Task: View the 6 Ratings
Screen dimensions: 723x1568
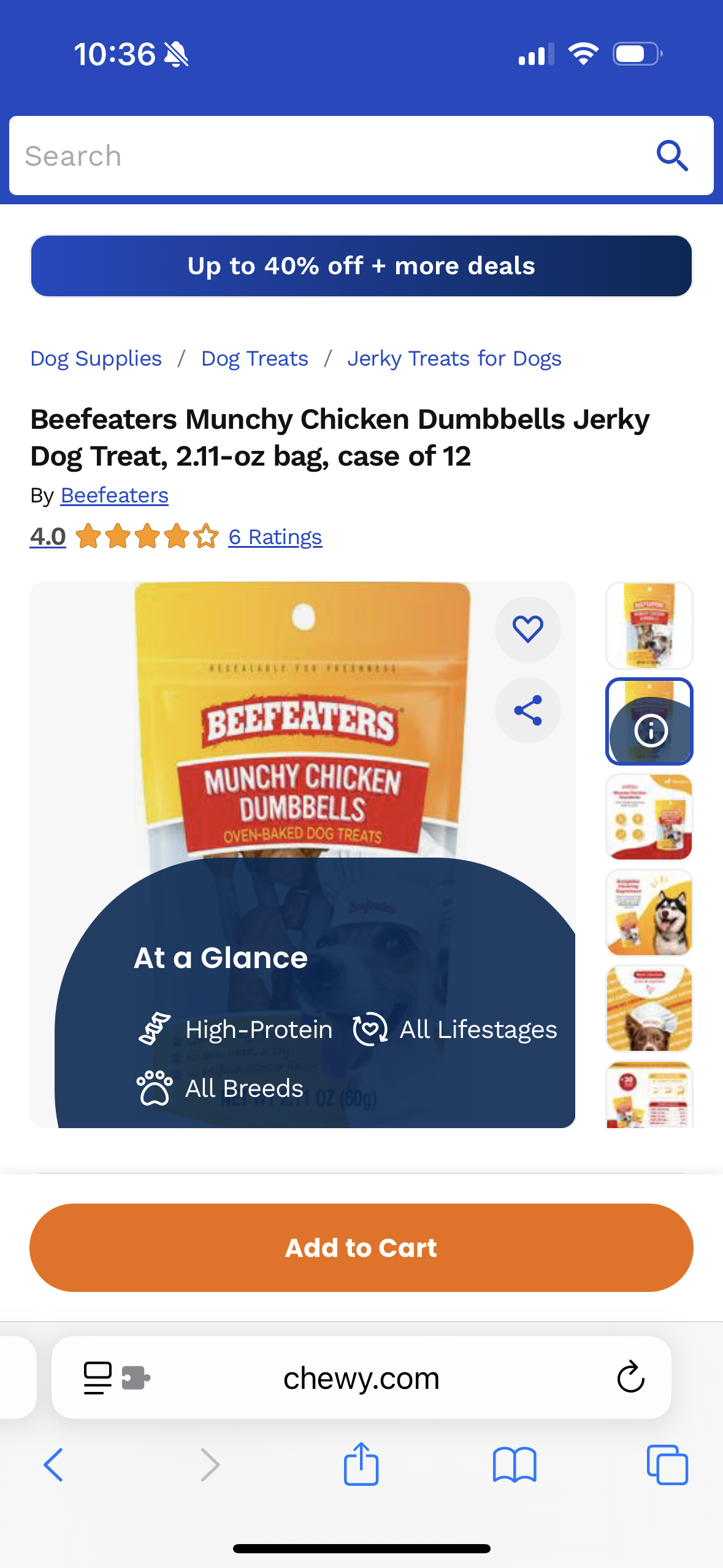Action: [x=275, y=536]
